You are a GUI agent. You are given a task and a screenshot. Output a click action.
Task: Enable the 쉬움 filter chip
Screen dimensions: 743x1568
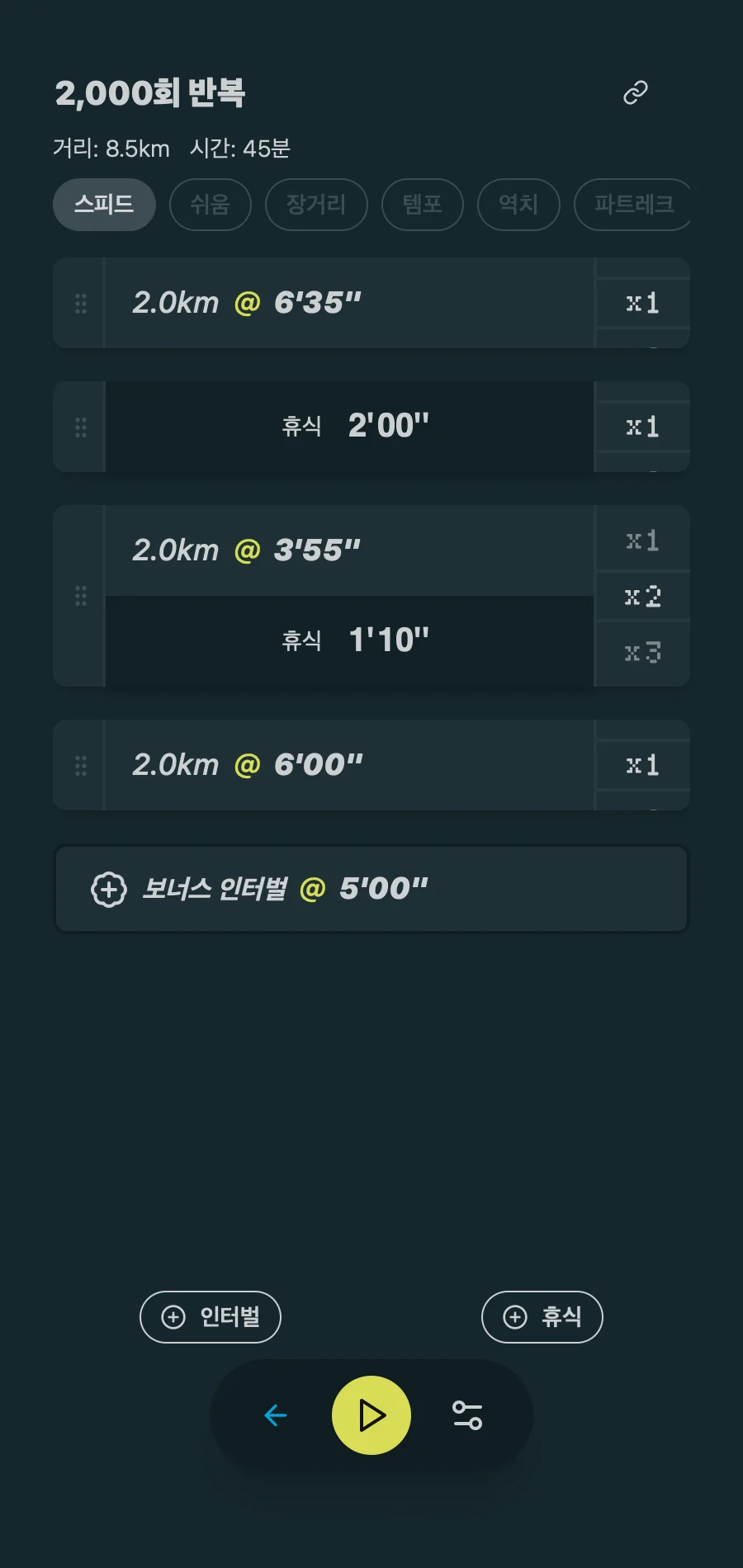coord(210,205)
